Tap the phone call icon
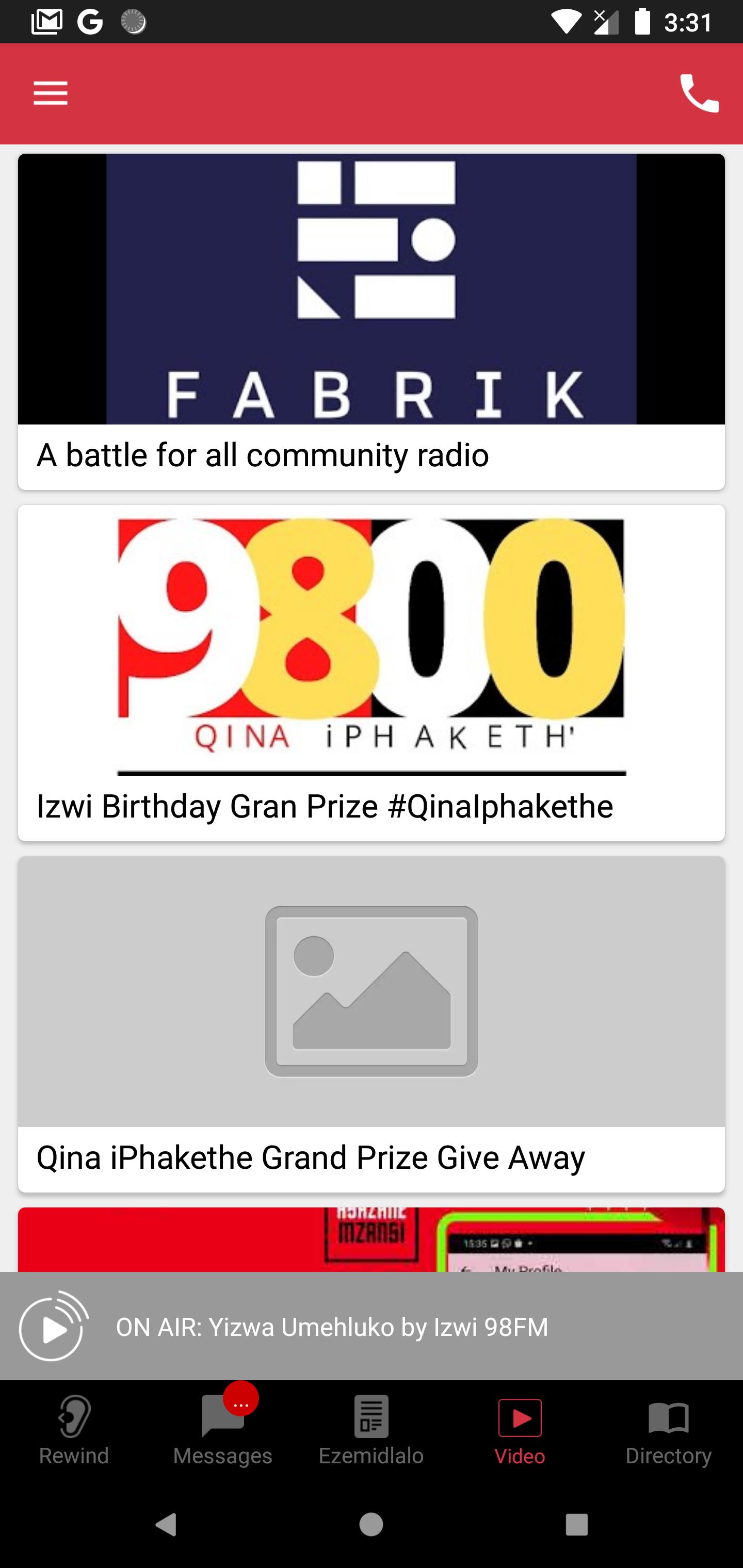 tap(699, 93)
